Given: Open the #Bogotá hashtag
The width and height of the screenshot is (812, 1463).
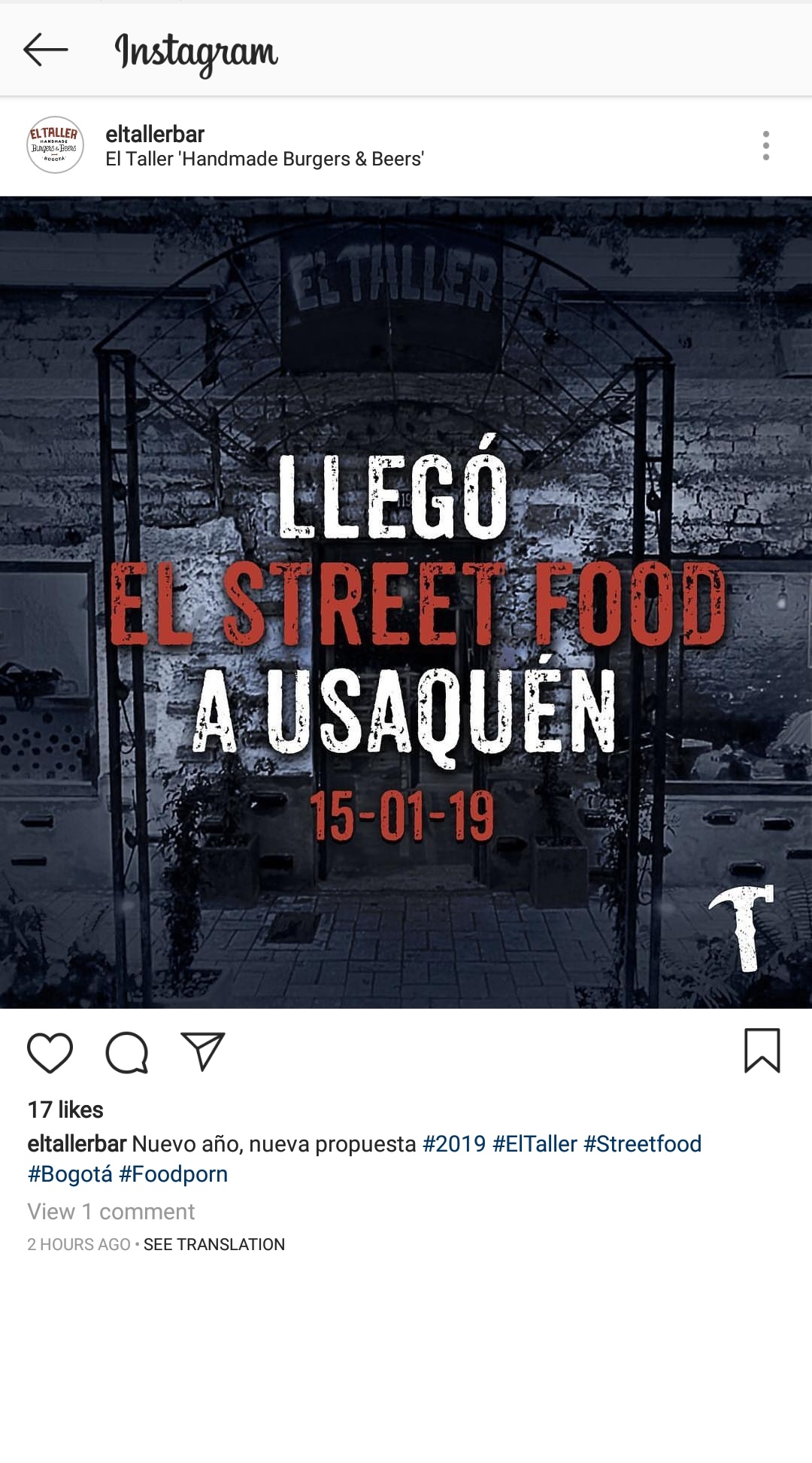Looking at the screenshot, I should pos(70,1174).
